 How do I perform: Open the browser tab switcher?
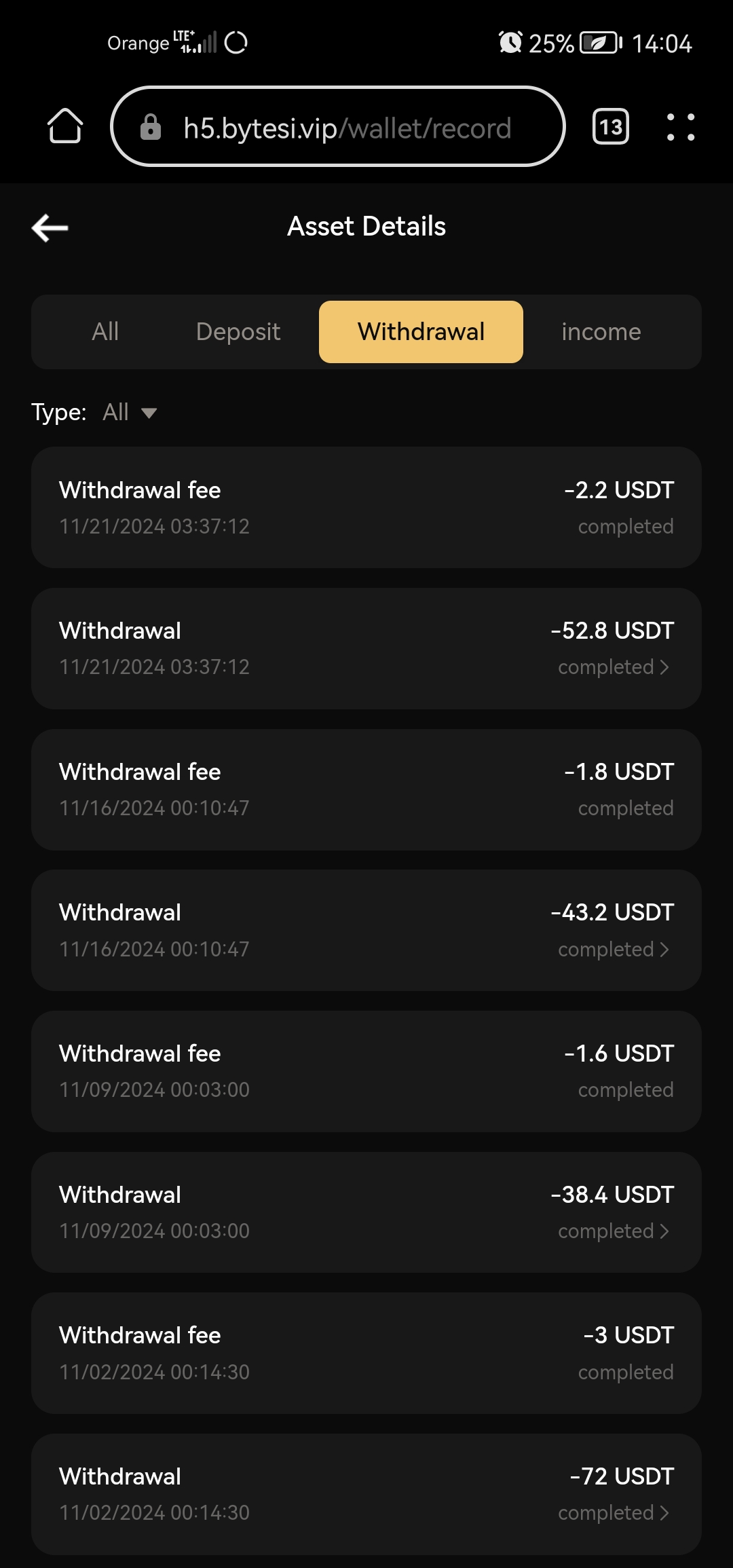tap(611, 126)
